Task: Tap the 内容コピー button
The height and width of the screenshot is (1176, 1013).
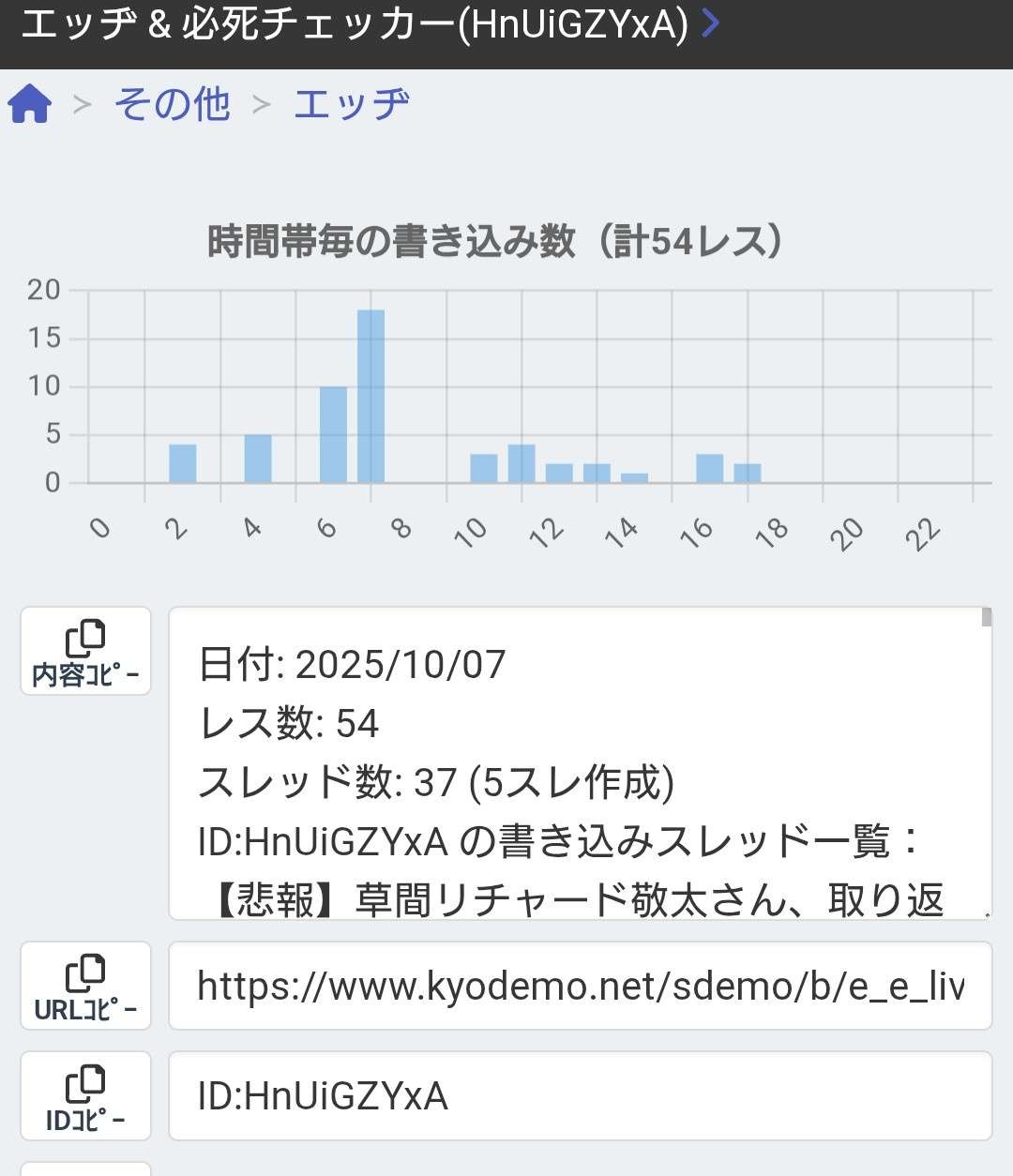Action: coord(85,651)
